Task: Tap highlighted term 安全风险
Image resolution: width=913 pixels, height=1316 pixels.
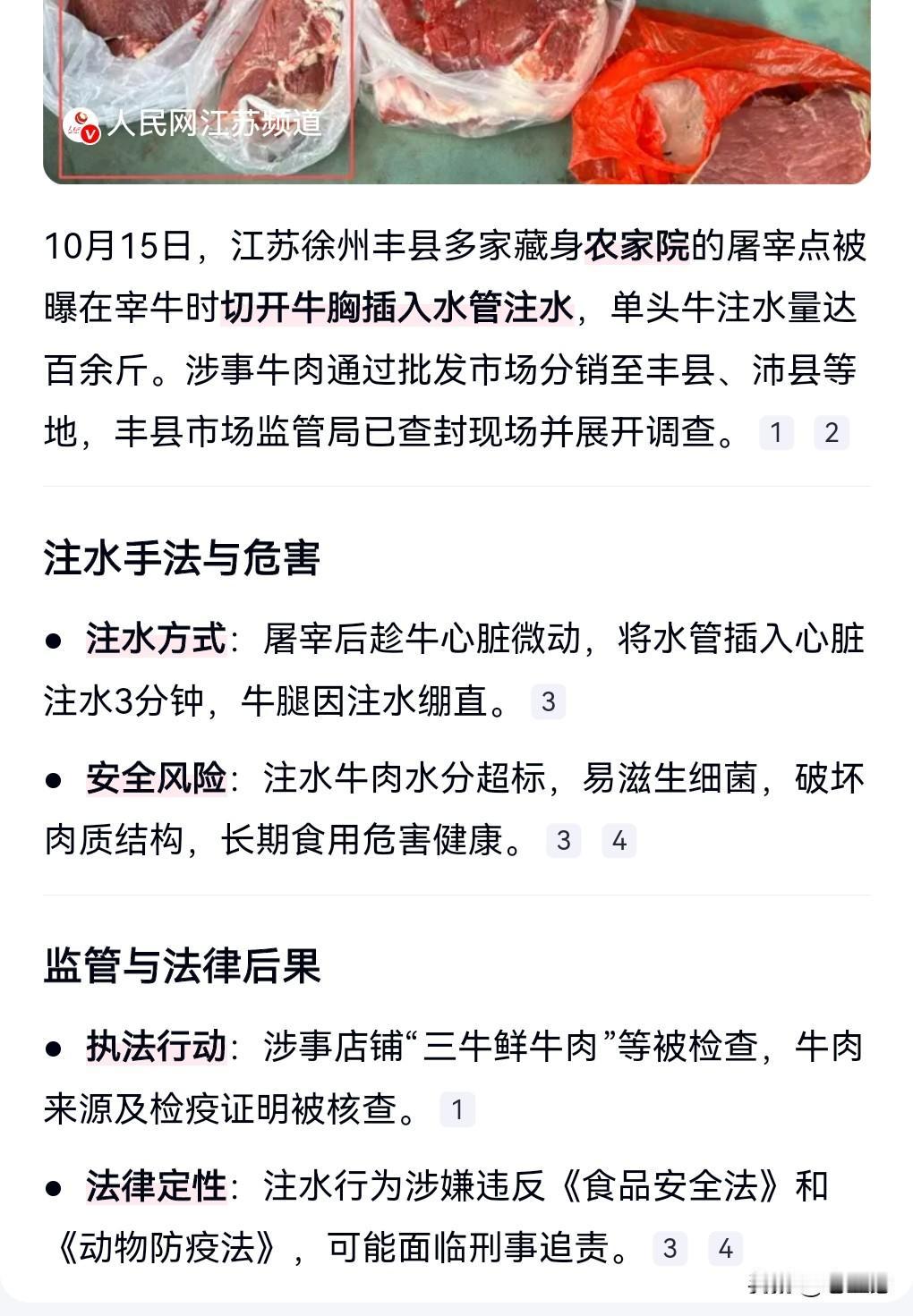Action: tap(156, 778)
